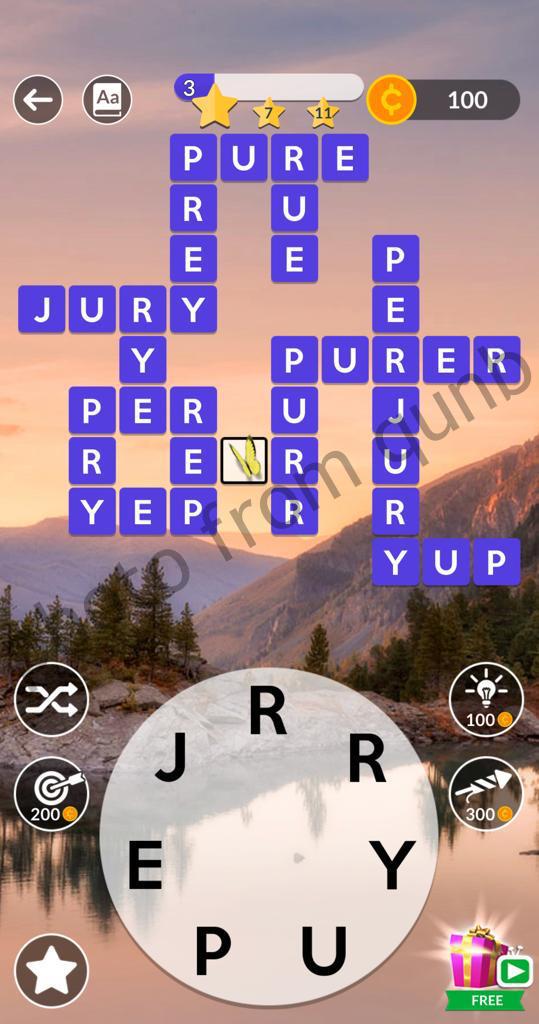539x1024 pixels.
Task: Select the letter J in the wheel
Action: click(172, 757)
